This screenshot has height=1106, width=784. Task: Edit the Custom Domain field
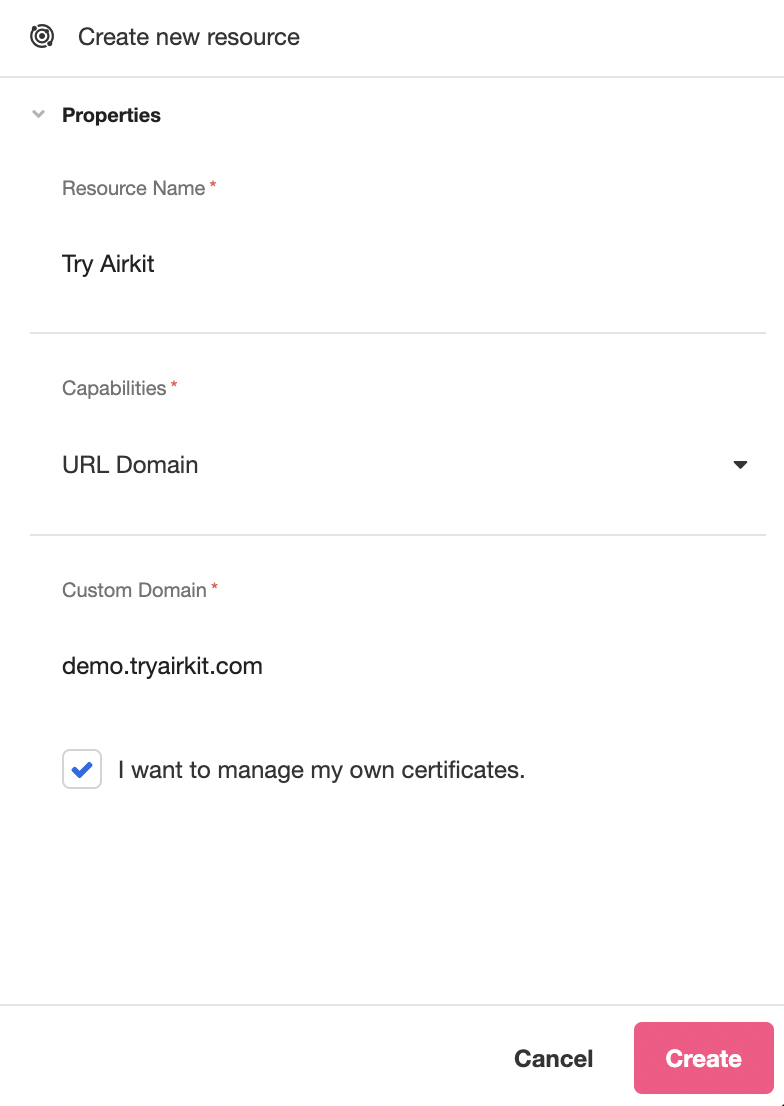click(x=398, y=666)
